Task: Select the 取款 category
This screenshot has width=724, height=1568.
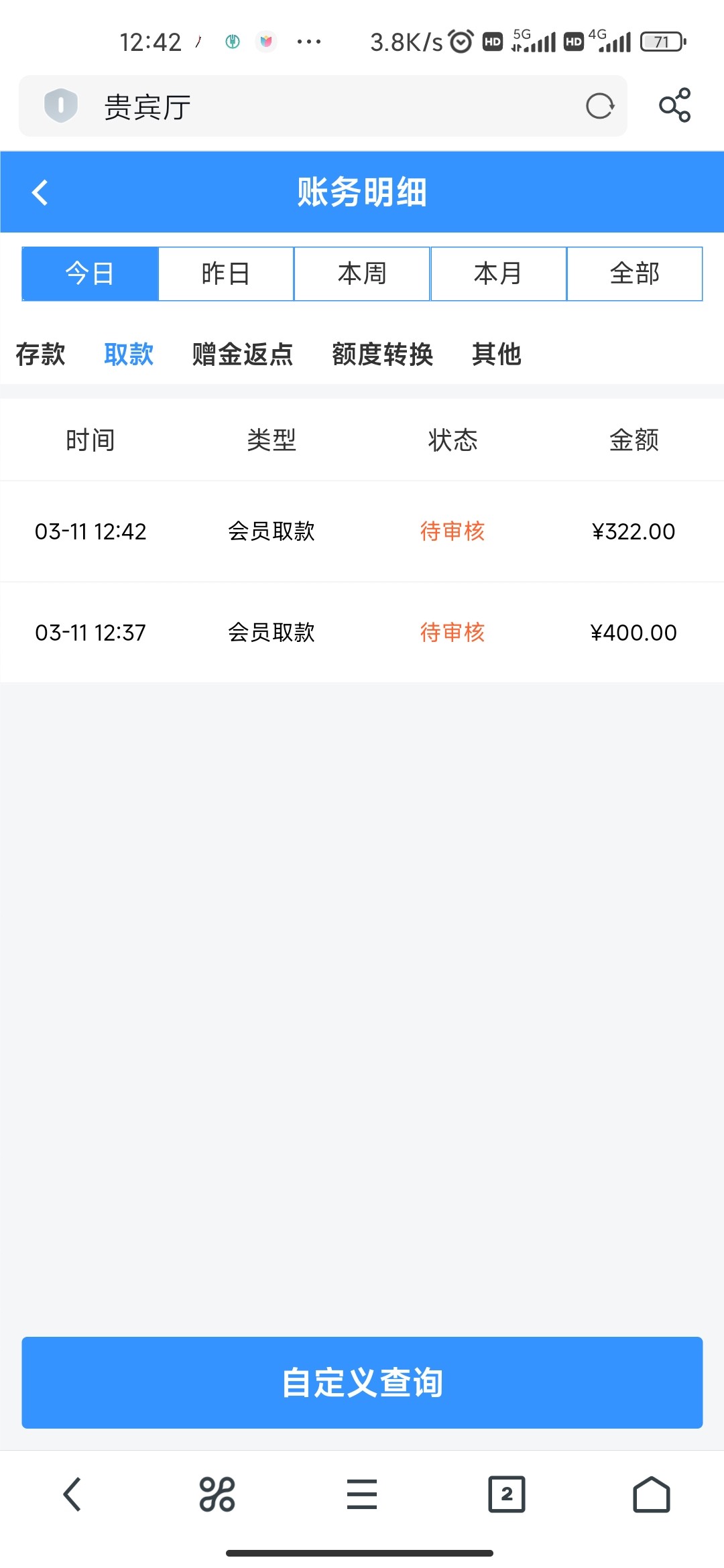Action: pos(129,354)
